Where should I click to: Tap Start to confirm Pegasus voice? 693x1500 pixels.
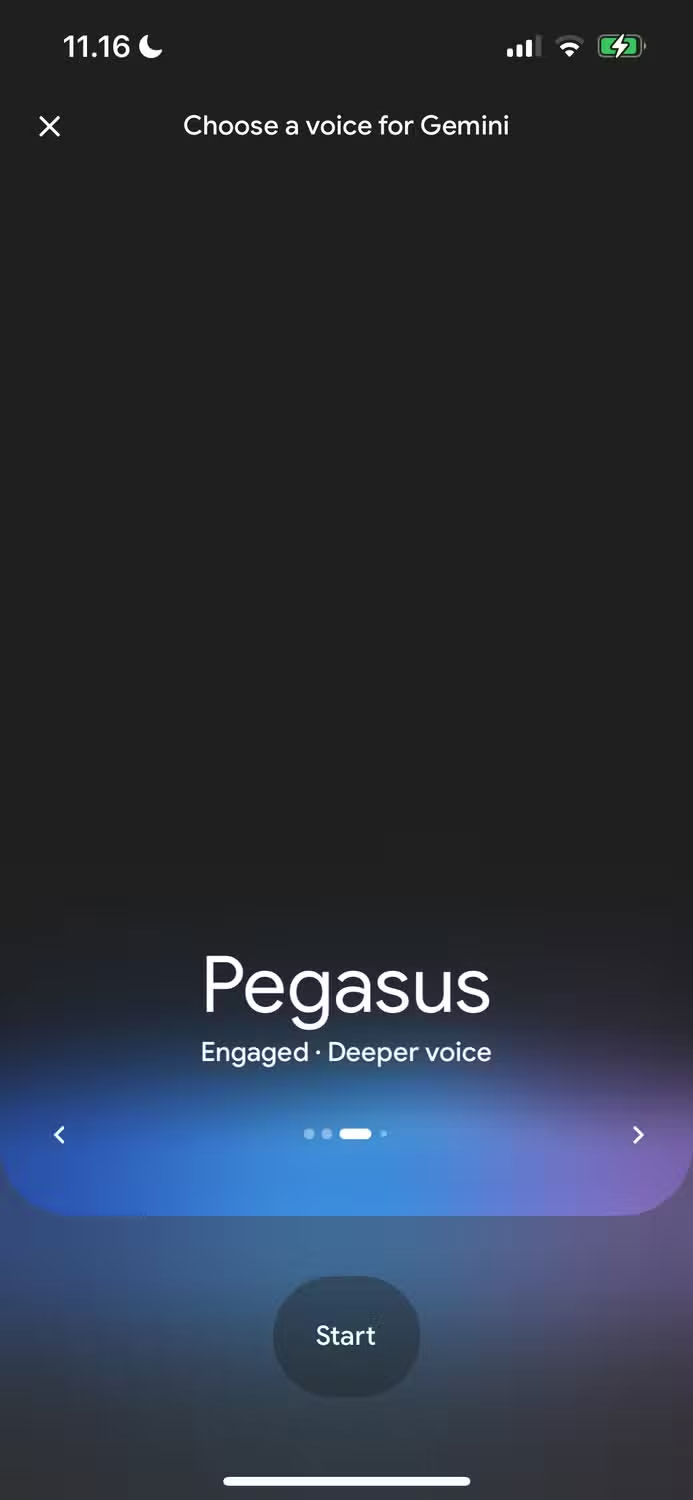tap(346, 1335)
